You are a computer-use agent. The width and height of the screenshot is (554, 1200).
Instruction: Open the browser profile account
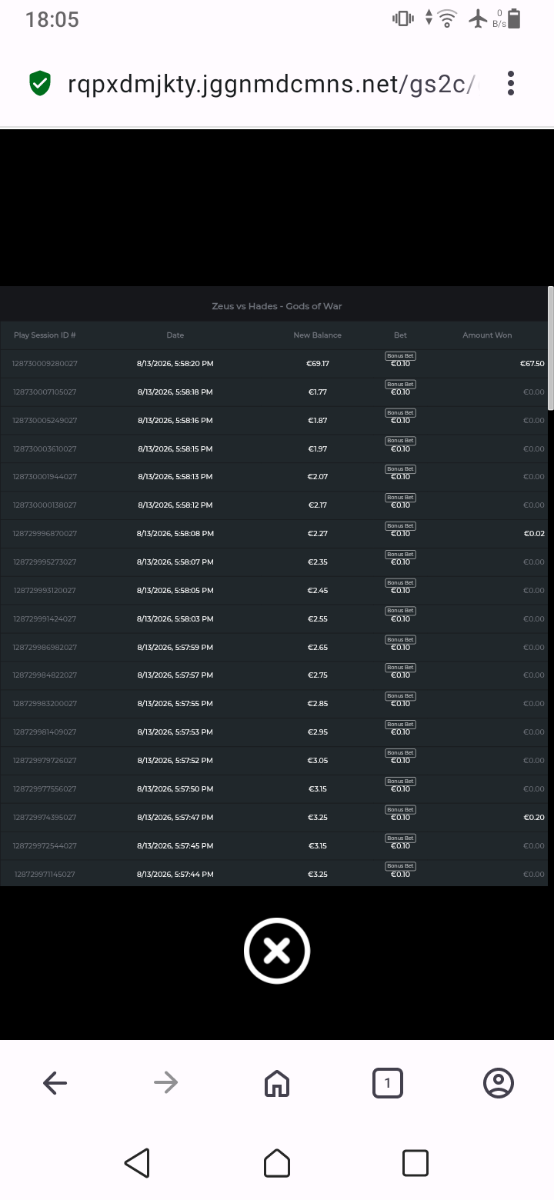point(498,1083)
